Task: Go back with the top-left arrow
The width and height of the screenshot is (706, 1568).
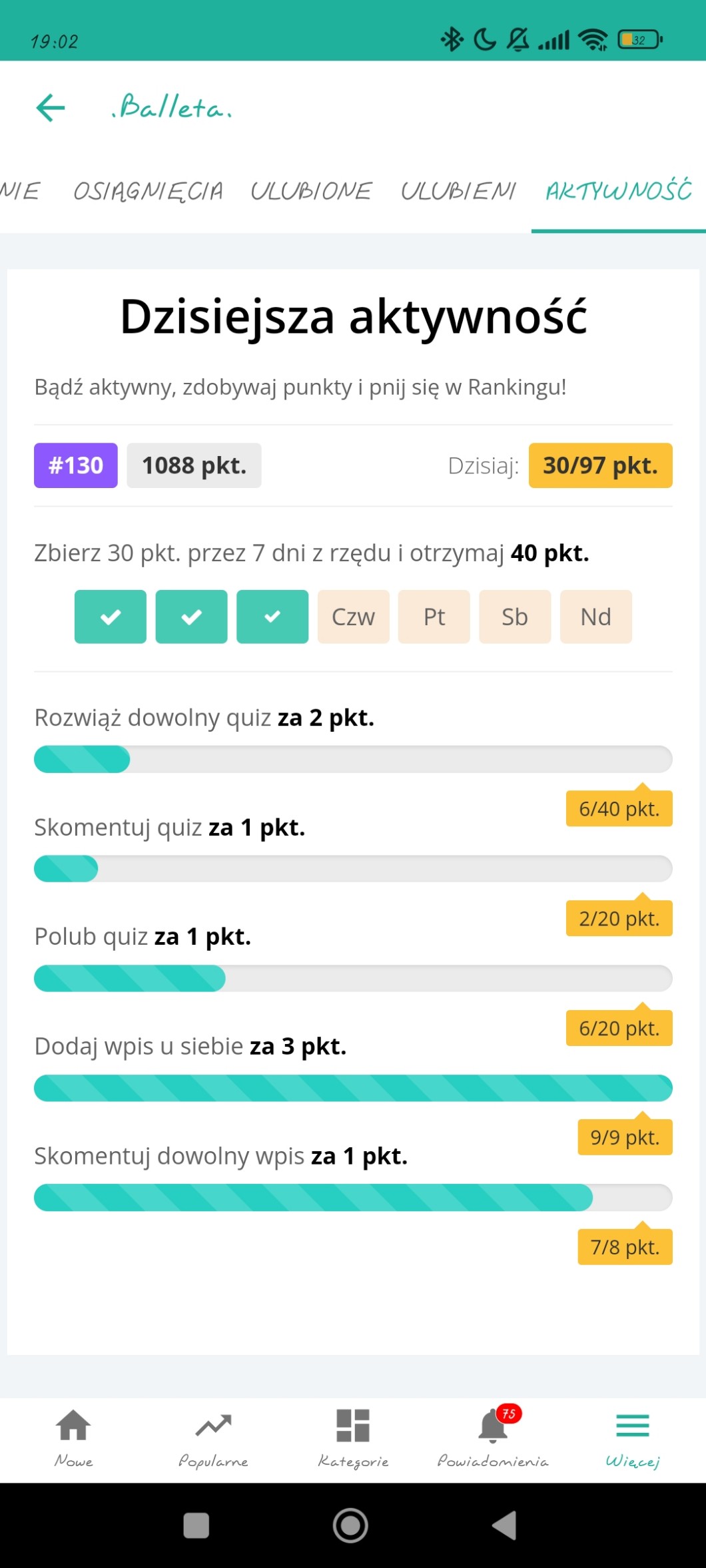Action: tap(51, 108)
